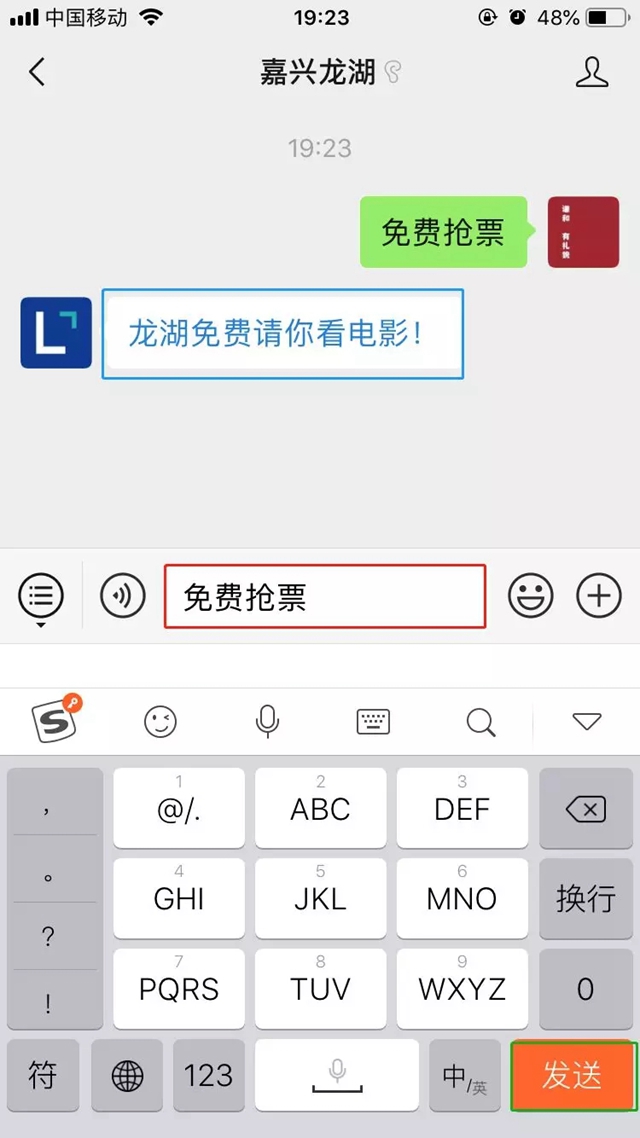Image resolution: width=640 pixels, height=1138 pixels.
Task: Open Sogou keyboard settings logo
Action: (55, 720)
